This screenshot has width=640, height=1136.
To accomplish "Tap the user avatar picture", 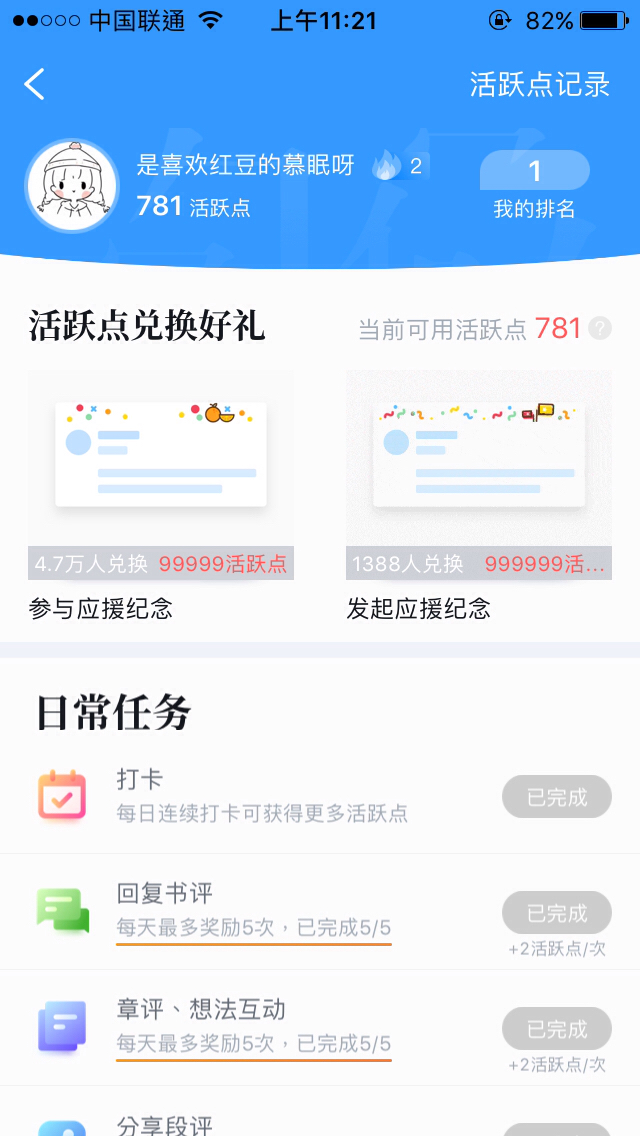I will [x=71, y=186].
